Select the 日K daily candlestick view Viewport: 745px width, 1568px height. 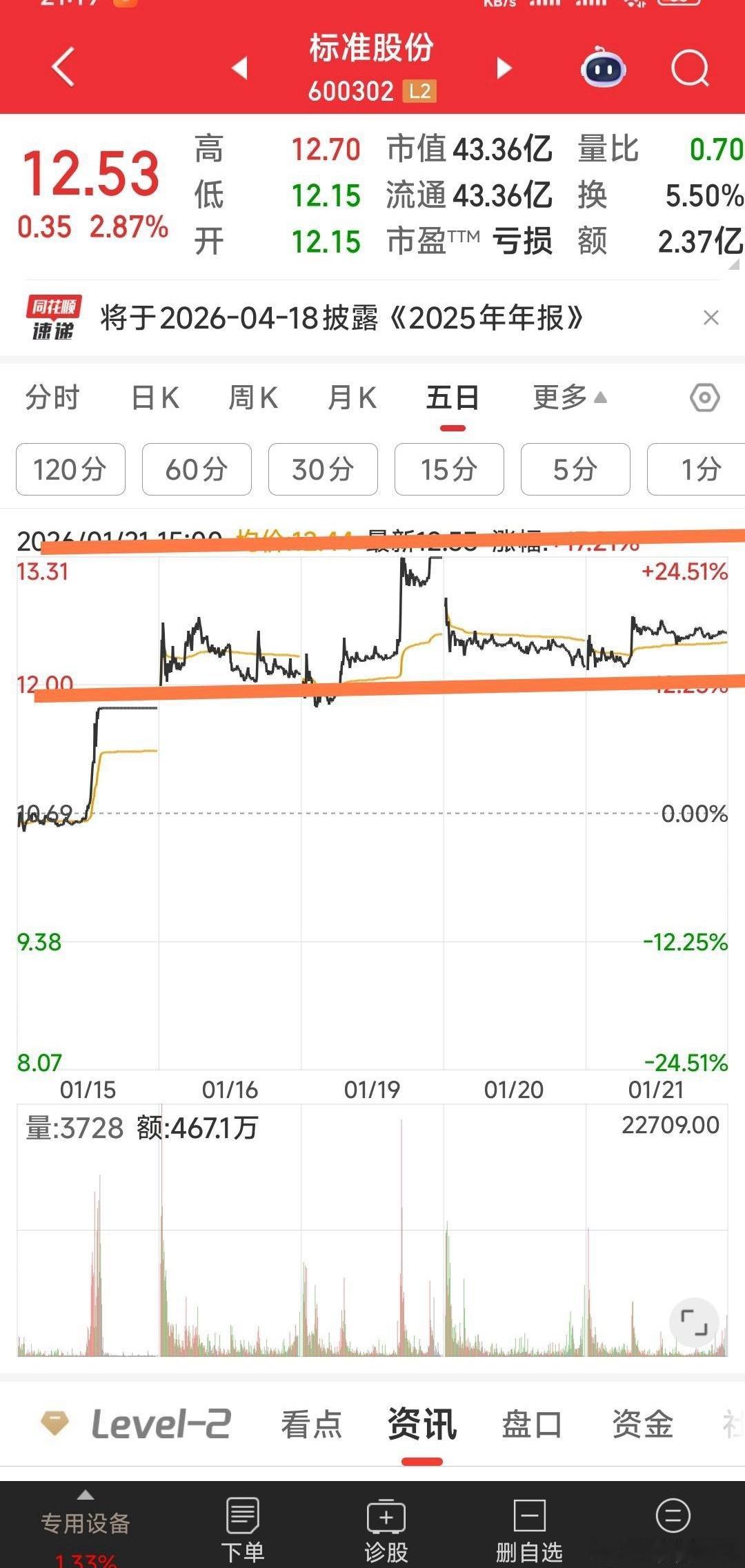(155, 398)
